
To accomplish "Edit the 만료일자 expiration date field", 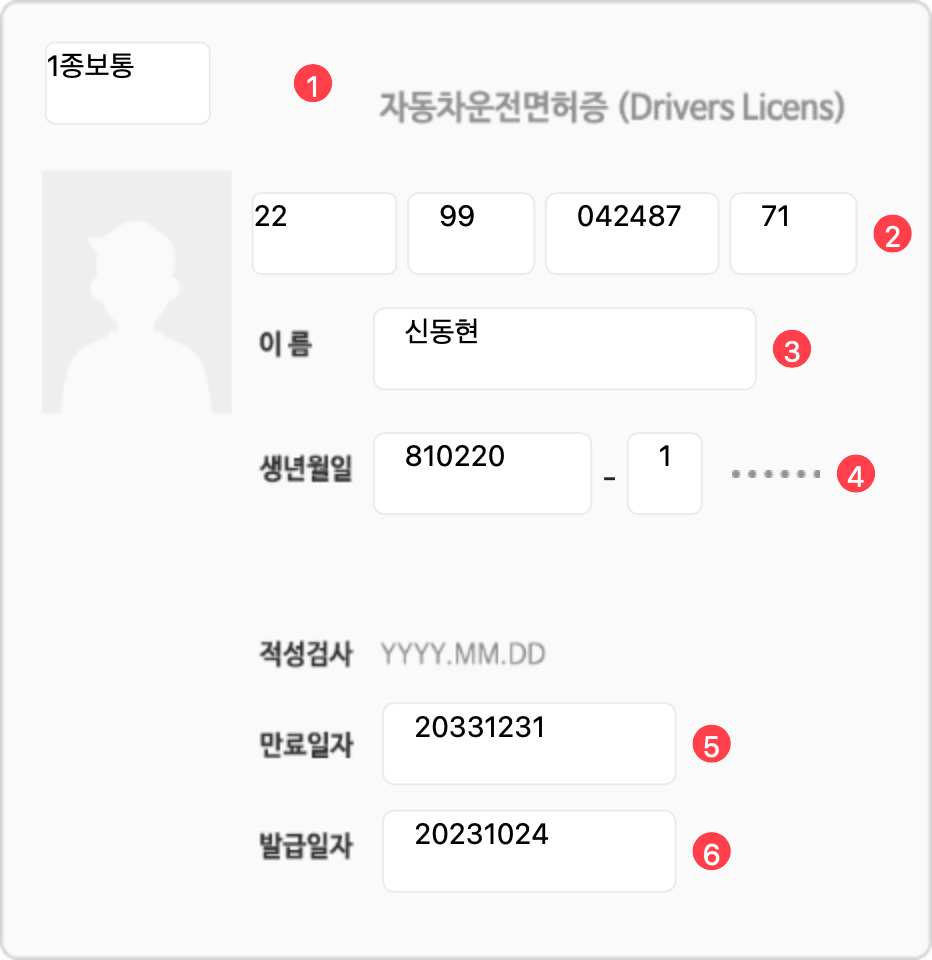I will point(528,743).
